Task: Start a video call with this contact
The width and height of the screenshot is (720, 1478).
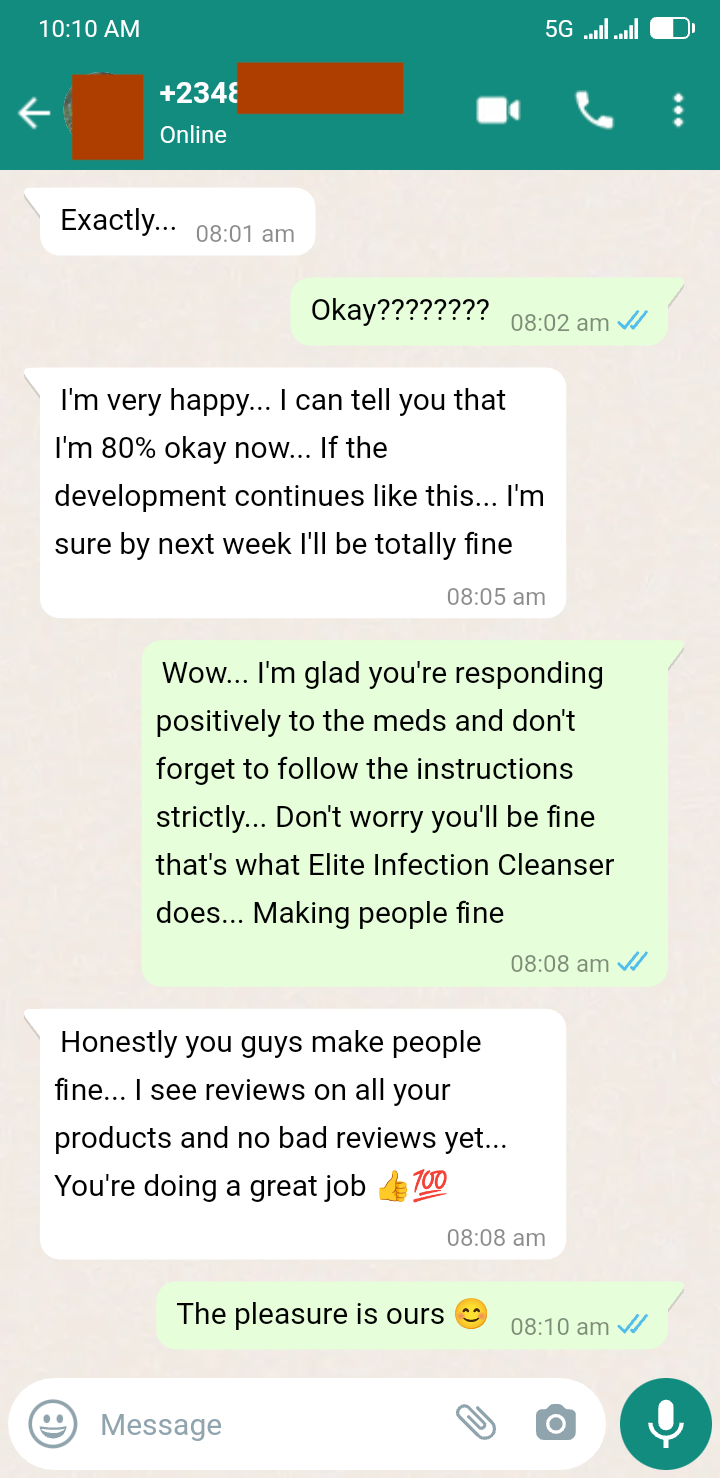Action: [x=498, y=110]
